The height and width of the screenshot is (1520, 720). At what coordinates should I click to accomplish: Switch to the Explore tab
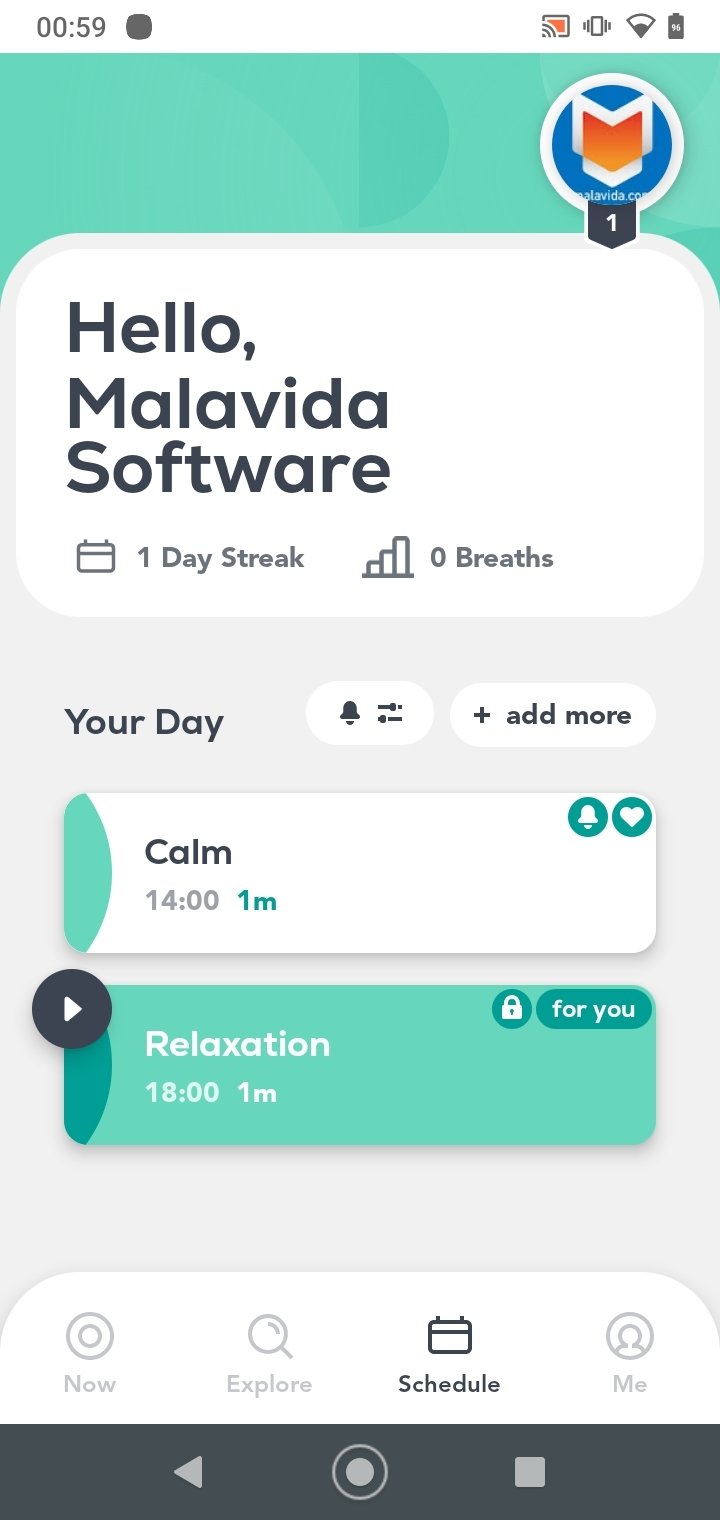point(269,1354)
